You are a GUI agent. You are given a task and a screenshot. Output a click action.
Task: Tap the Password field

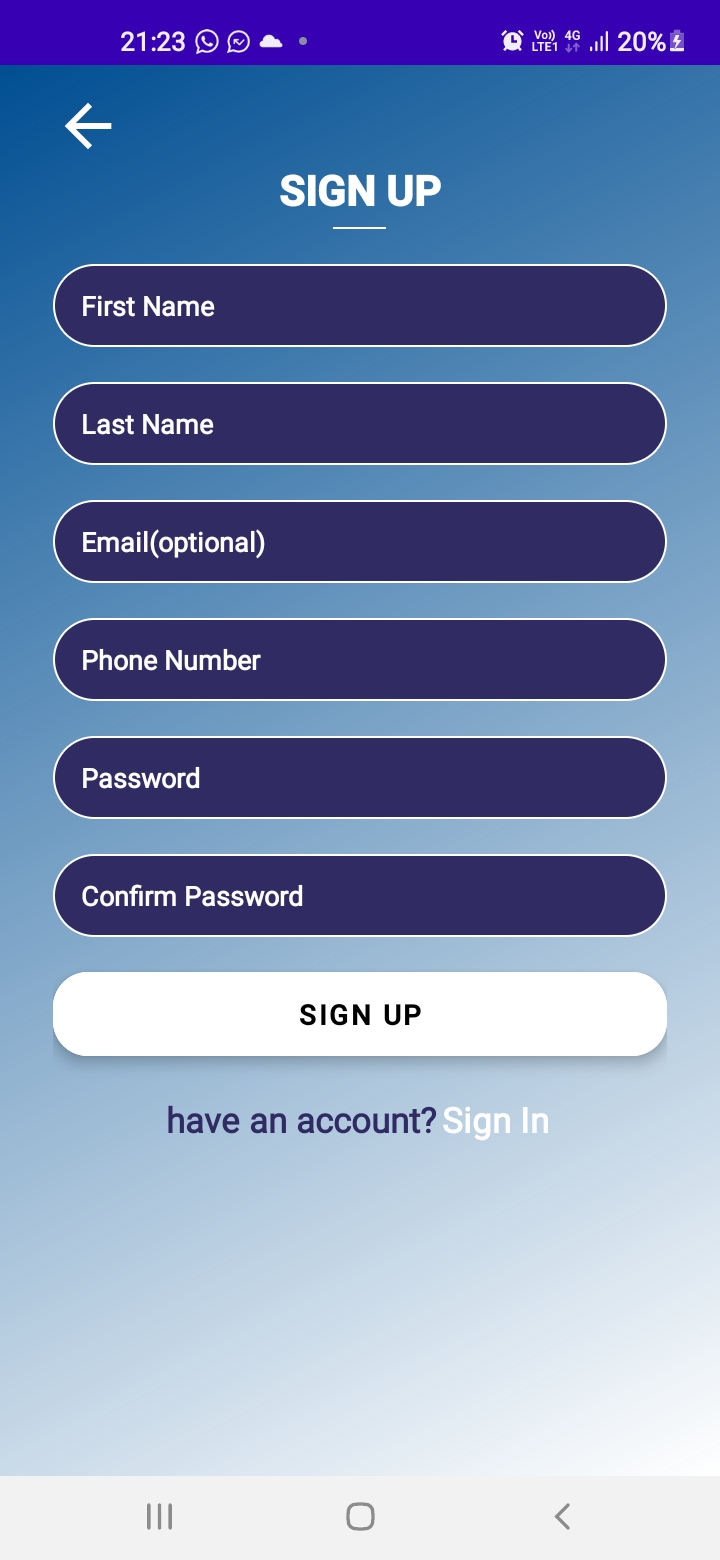point(360,777)
